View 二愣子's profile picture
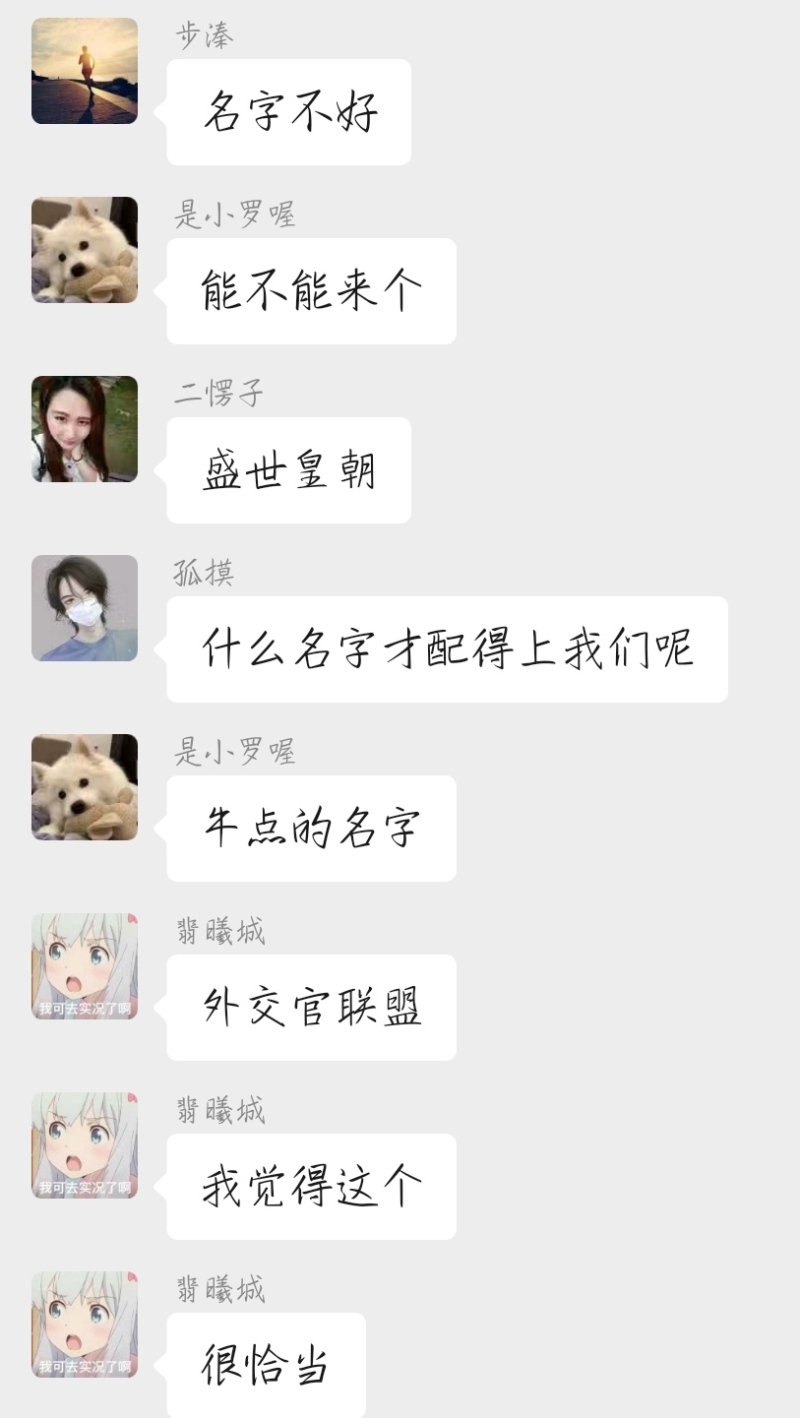The width and height of the screenshot is (800, 1418). click(x=84, y=429)
